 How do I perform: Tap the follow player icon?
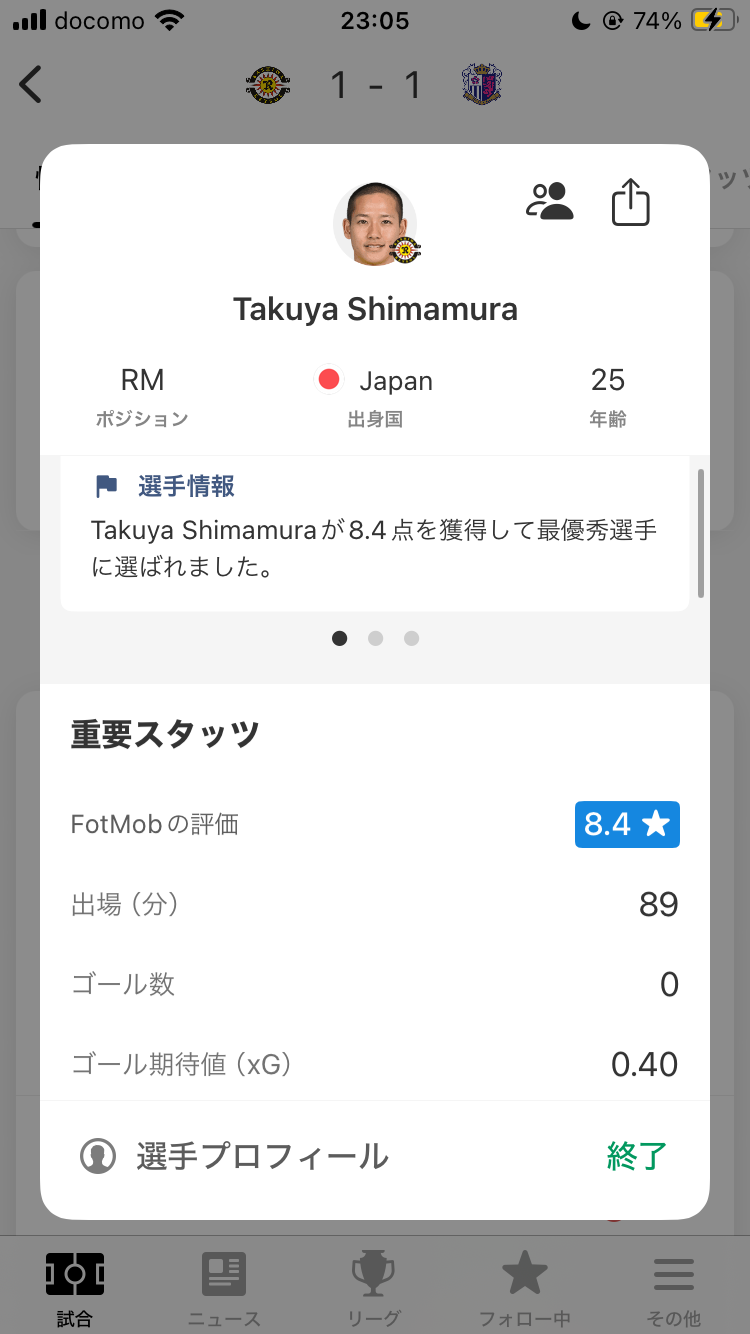click(x=549, y=201)
